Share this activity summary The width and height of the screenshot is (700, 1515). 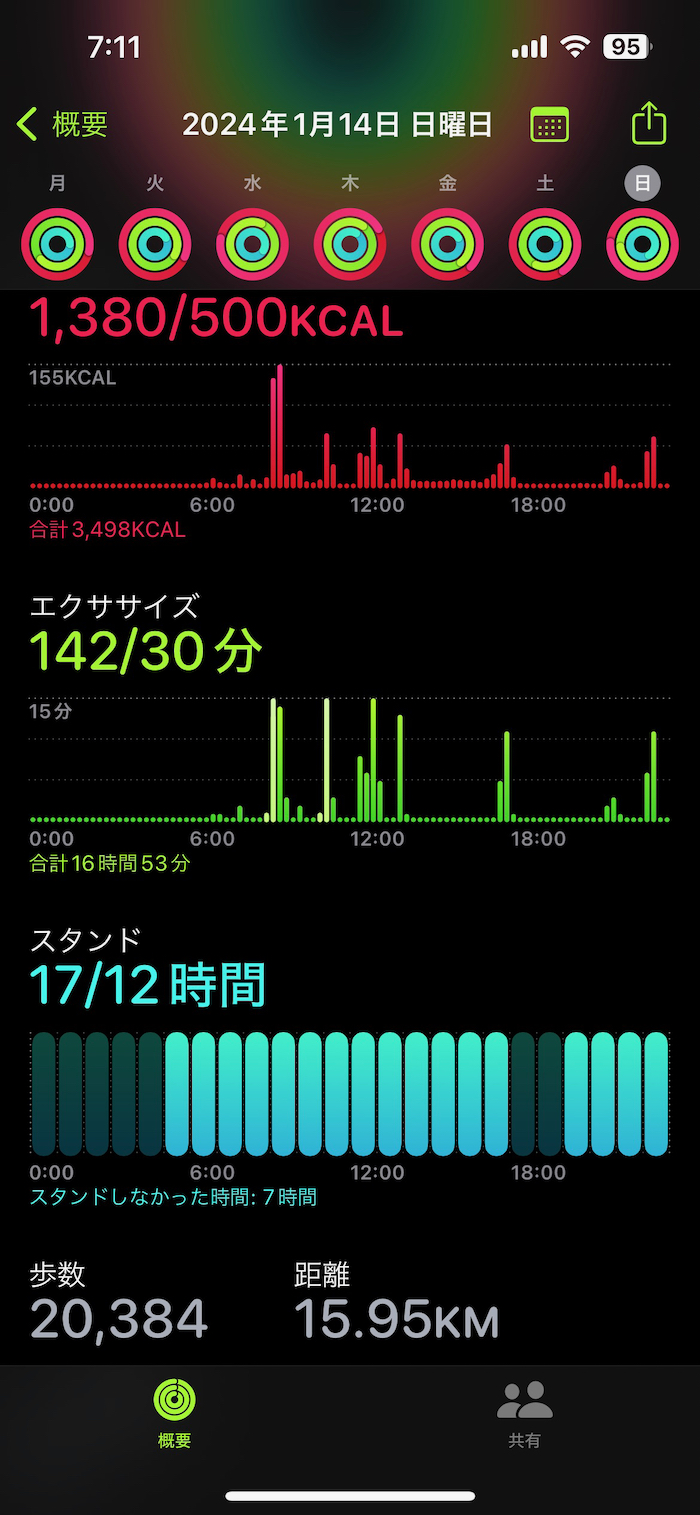(x=649, y=124)
